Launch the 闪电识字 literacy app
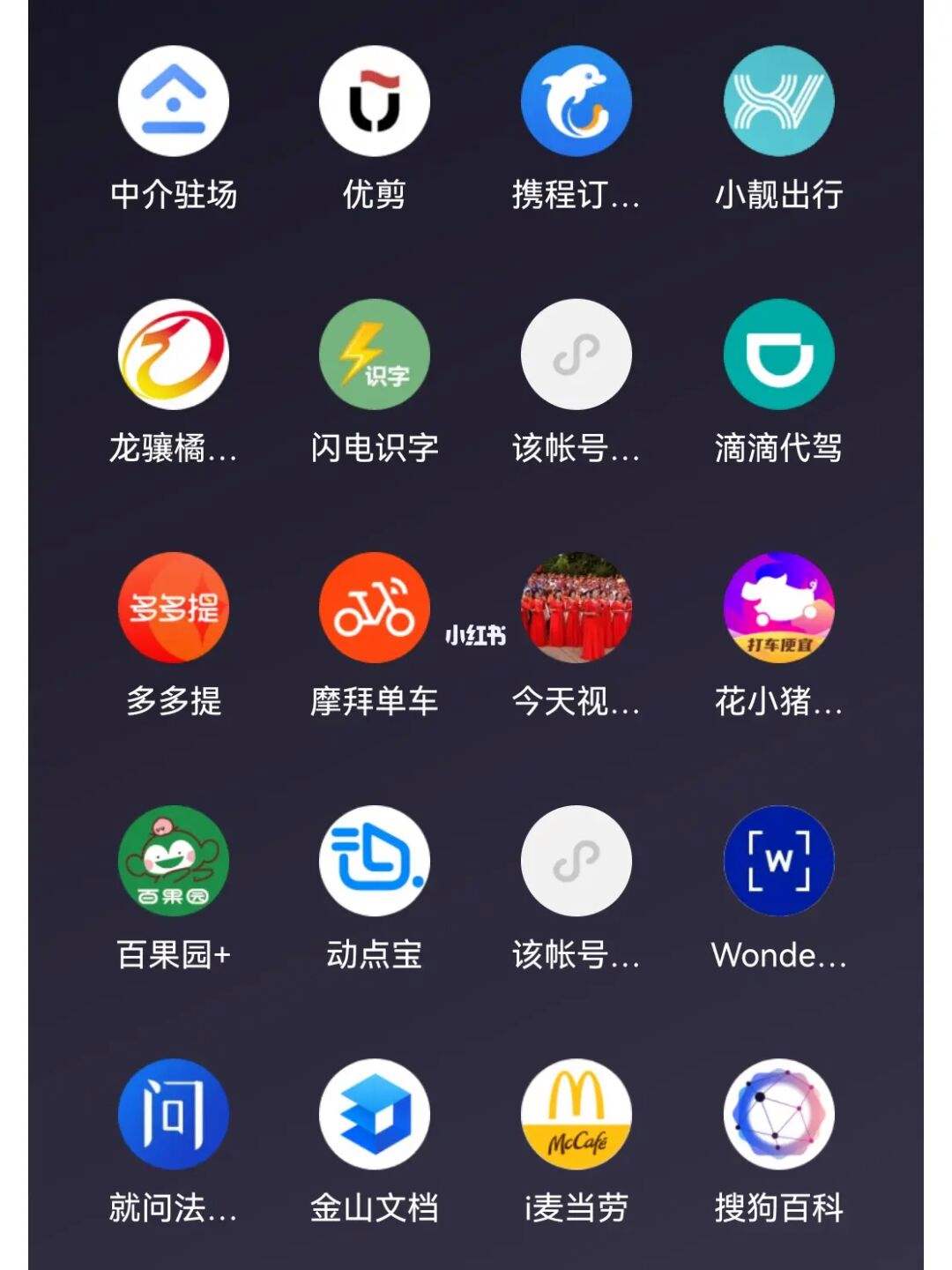 pyautogui.click(x=374, y=354)
